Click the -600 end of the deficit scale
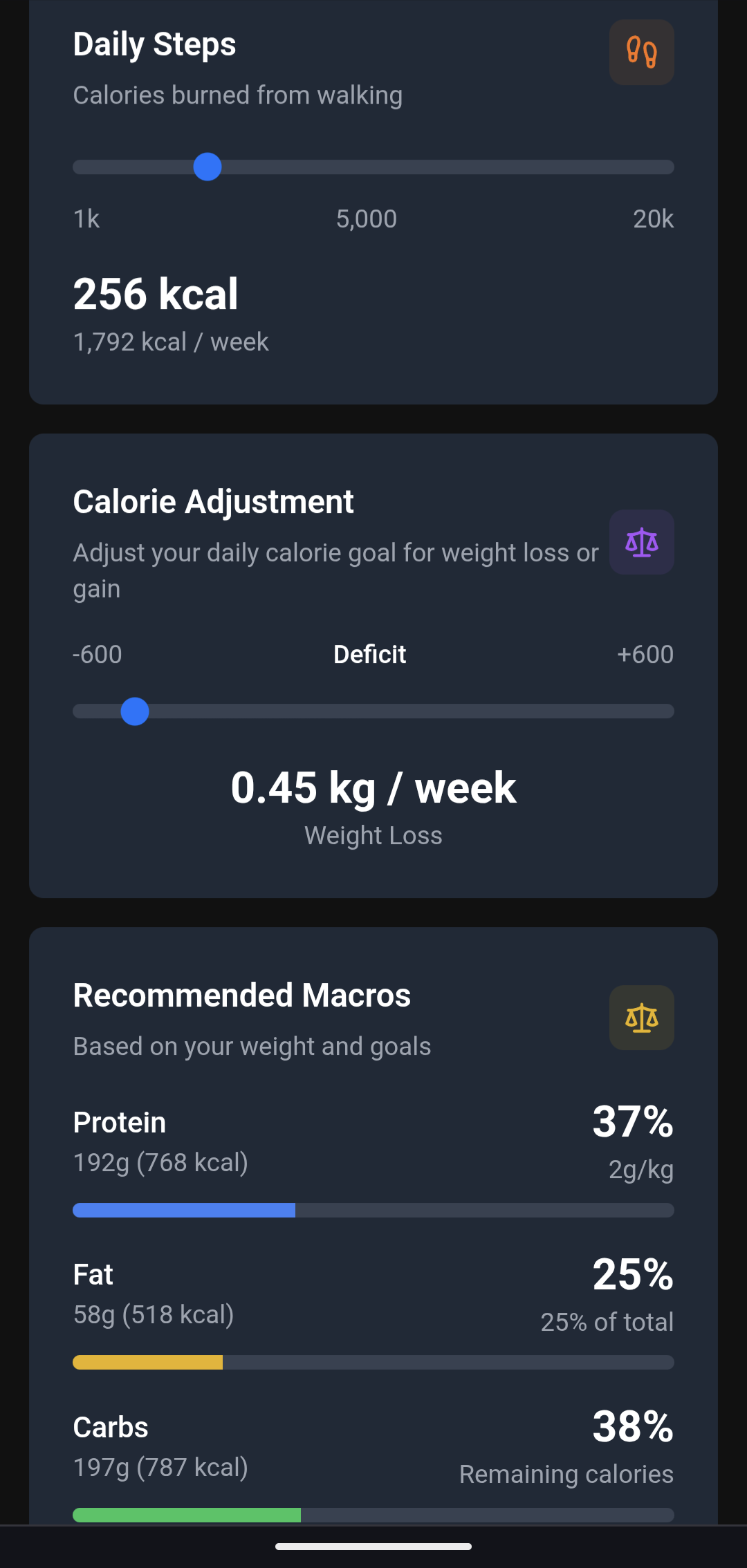 tap(97, 653)
